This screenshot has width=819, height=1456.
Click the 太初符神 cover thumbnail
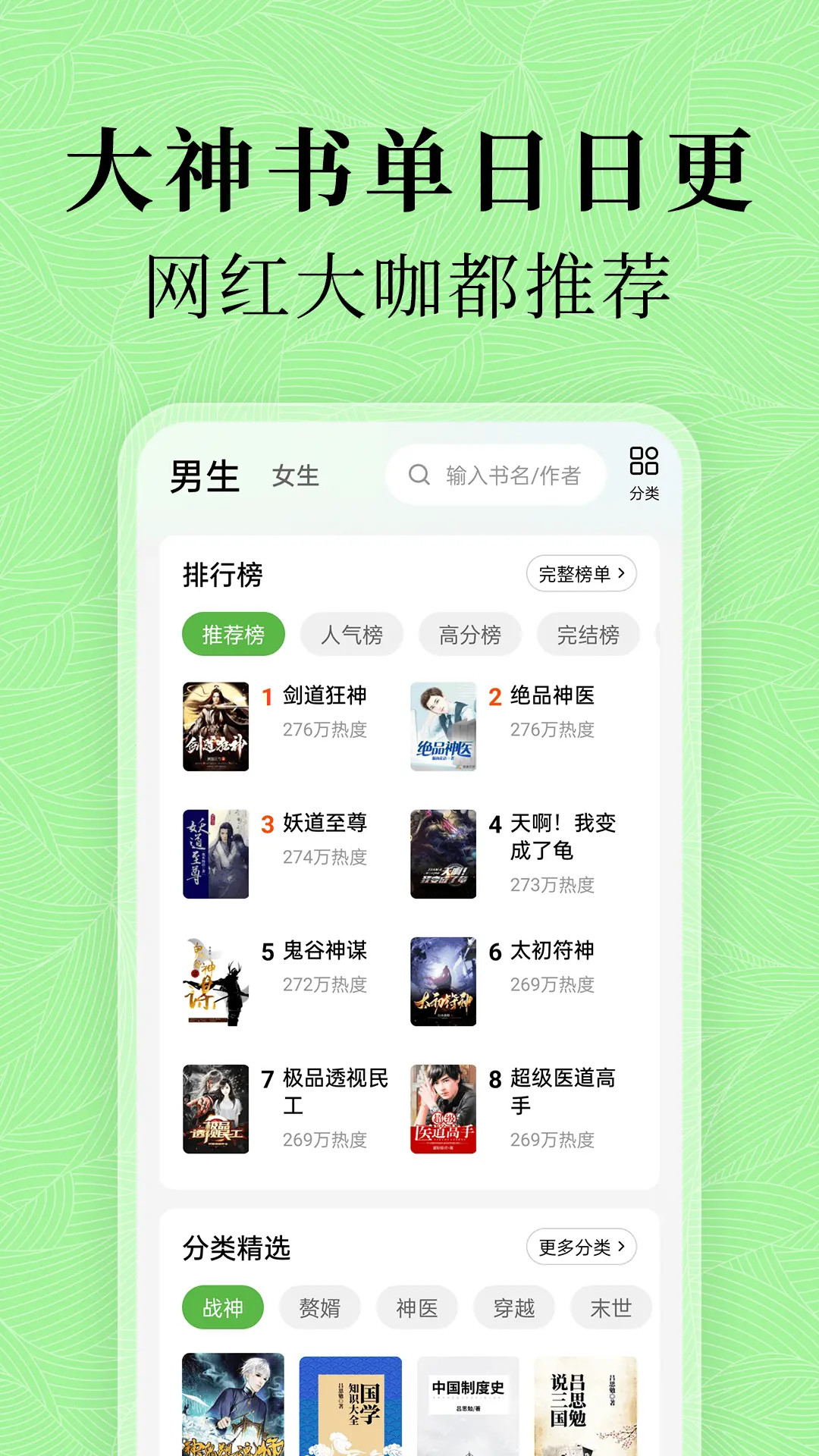pos(442,979)
